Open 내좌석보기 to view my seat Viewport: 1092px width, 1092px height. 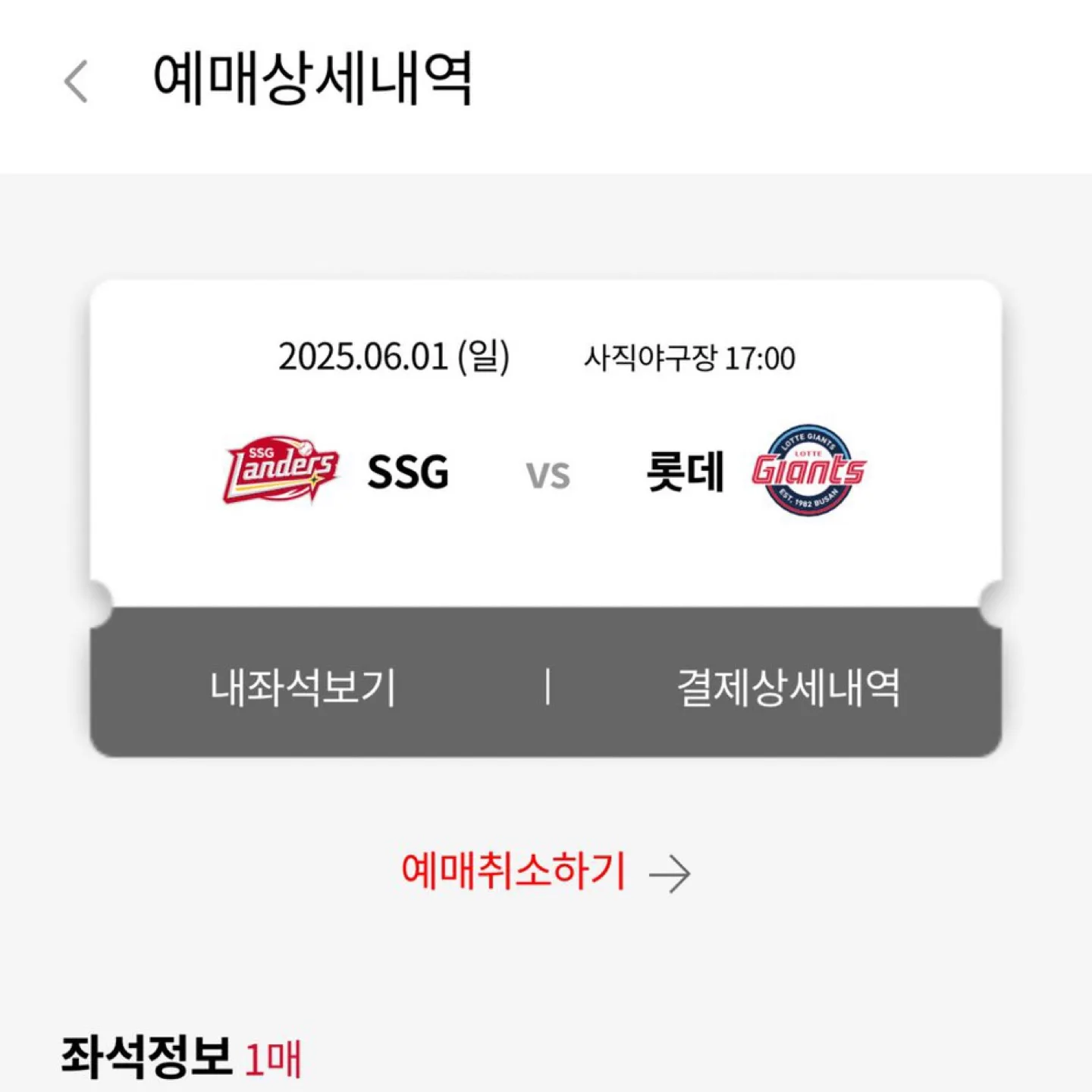[303, 687]
